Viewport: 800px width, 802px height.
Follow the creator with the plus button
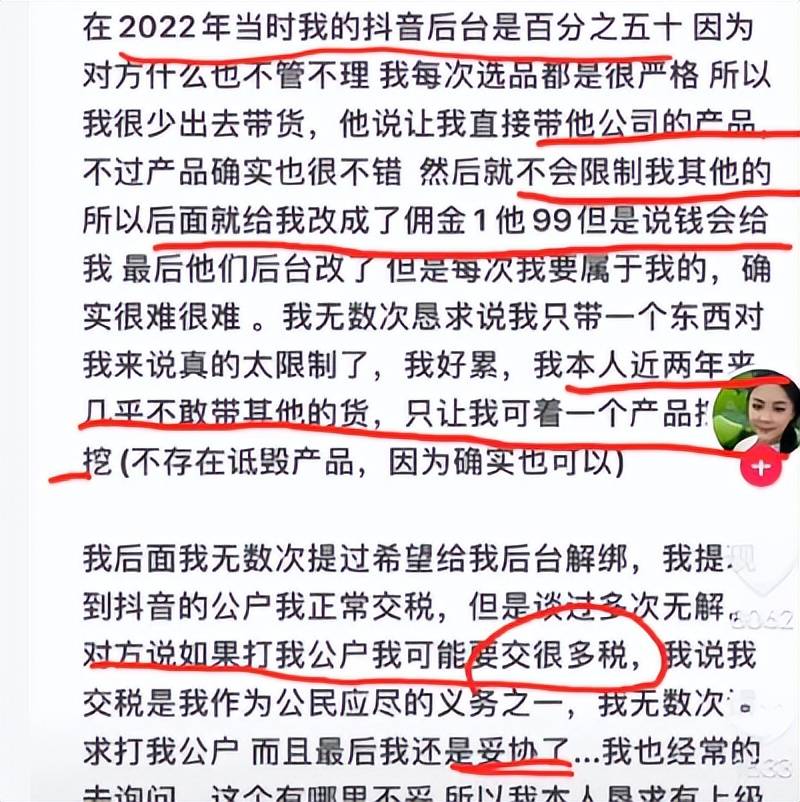759,467
